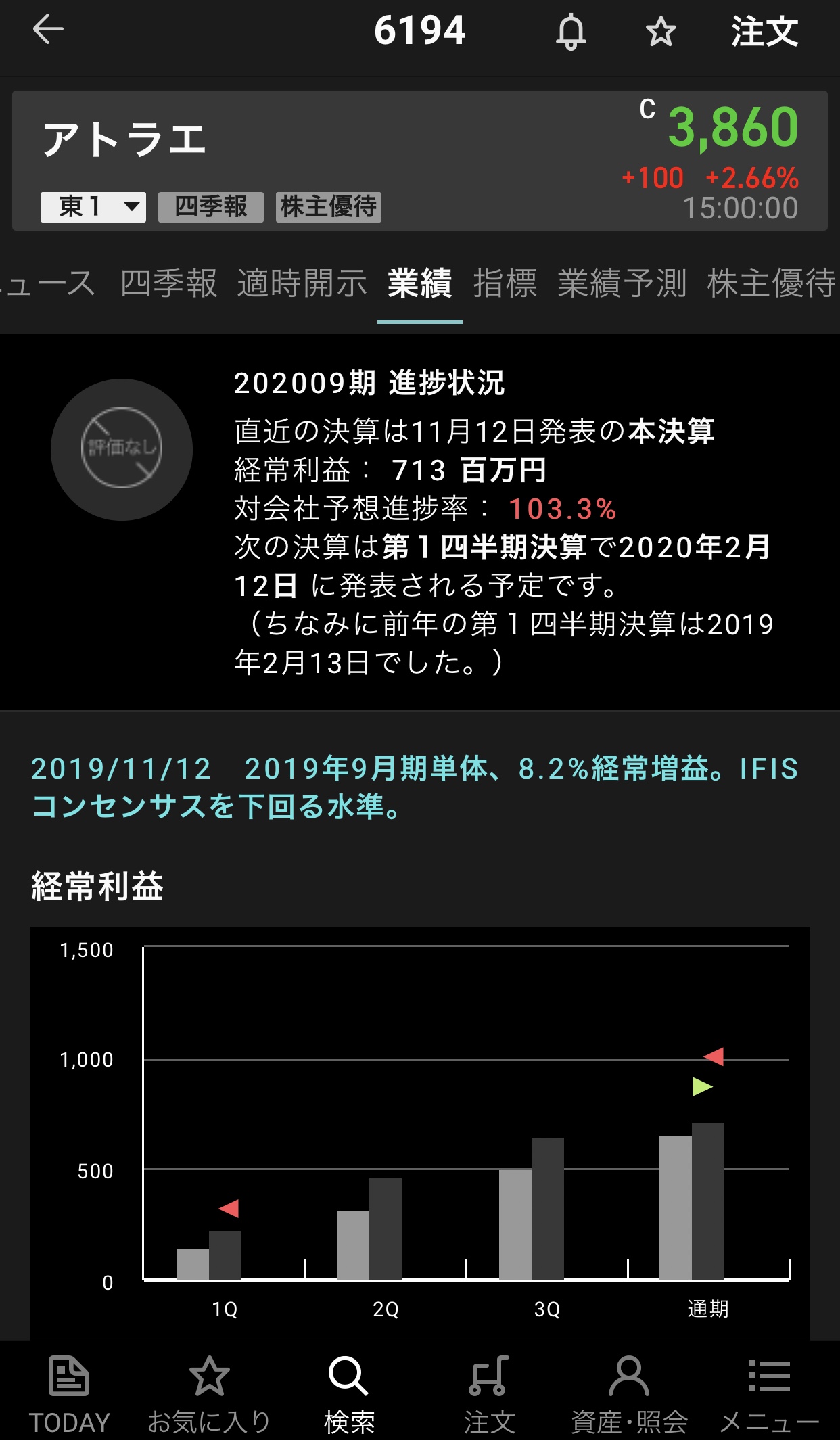The width and height of the screenshot is (840, 1440).
Task: Tap the 四季報 chip under the stock name
Action: 210,207
